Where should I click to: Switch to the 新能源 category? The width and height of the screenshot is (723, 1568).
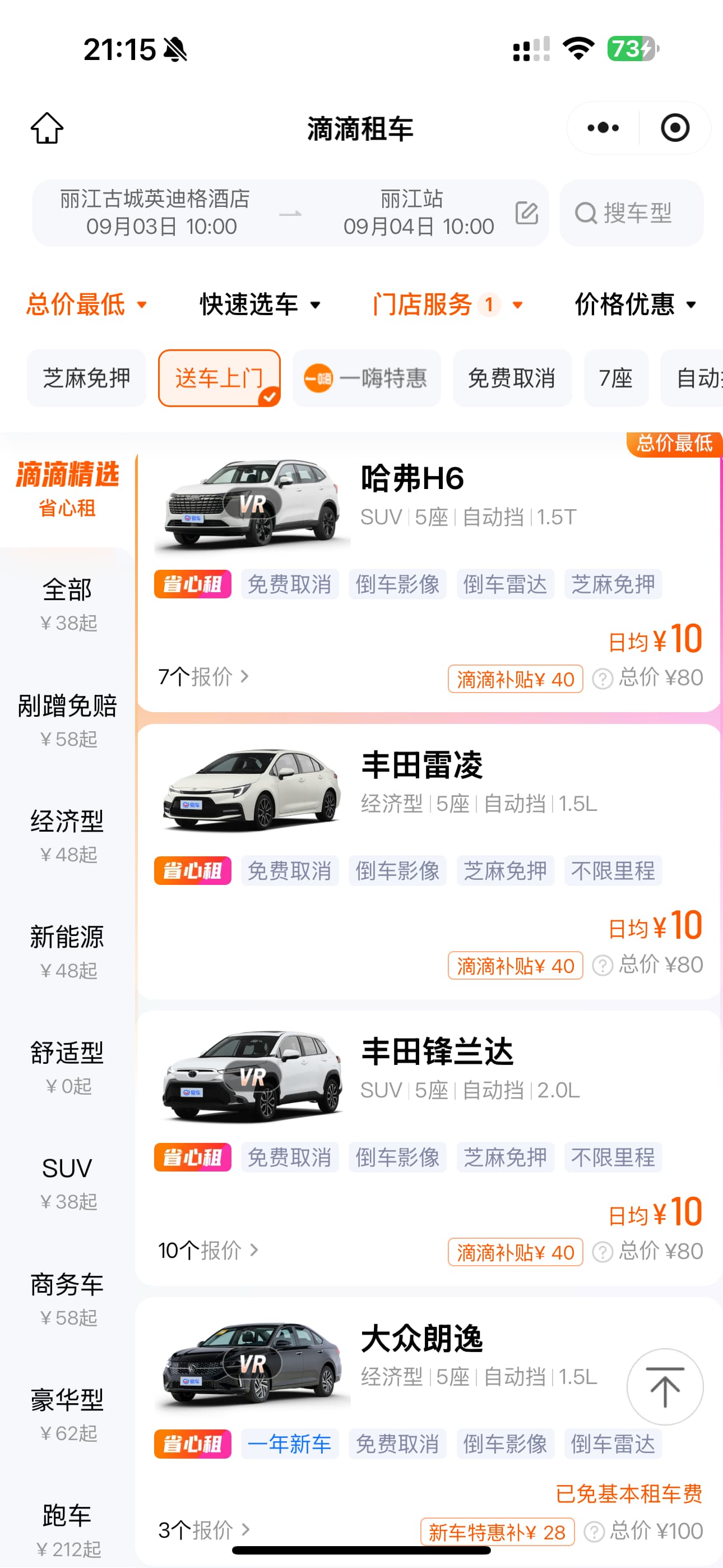[x=67, y=951]
